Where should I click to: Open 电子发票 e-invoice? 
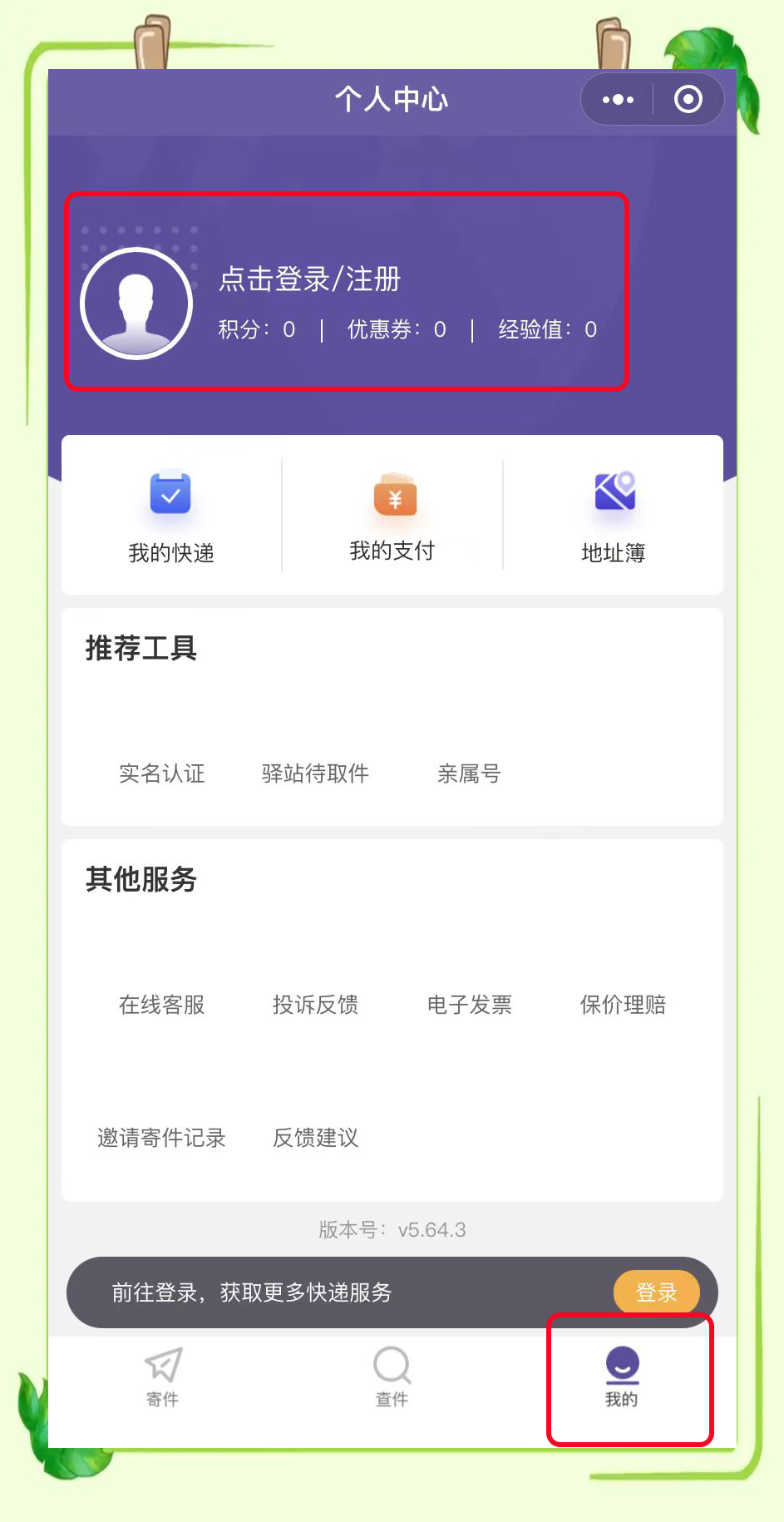coord(469,1005)
